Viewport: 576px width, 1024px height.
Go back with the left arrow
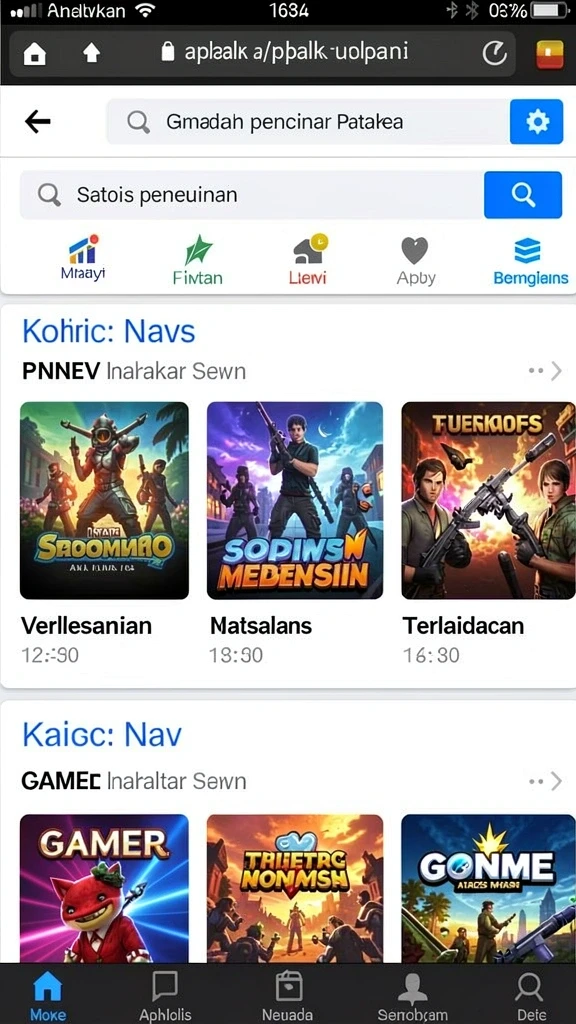(38, 121)
